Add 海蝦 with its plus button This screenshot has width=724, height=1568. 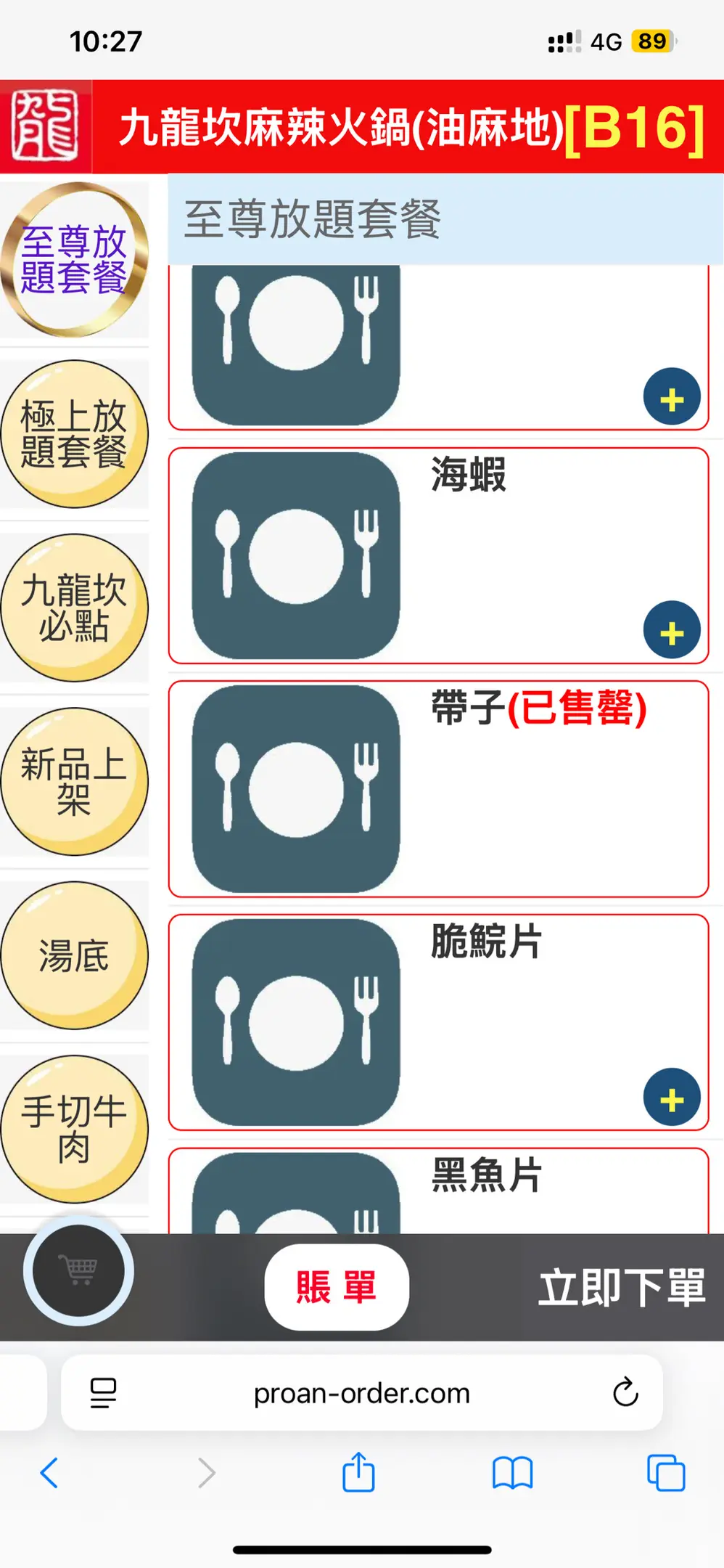pos(672,630)
